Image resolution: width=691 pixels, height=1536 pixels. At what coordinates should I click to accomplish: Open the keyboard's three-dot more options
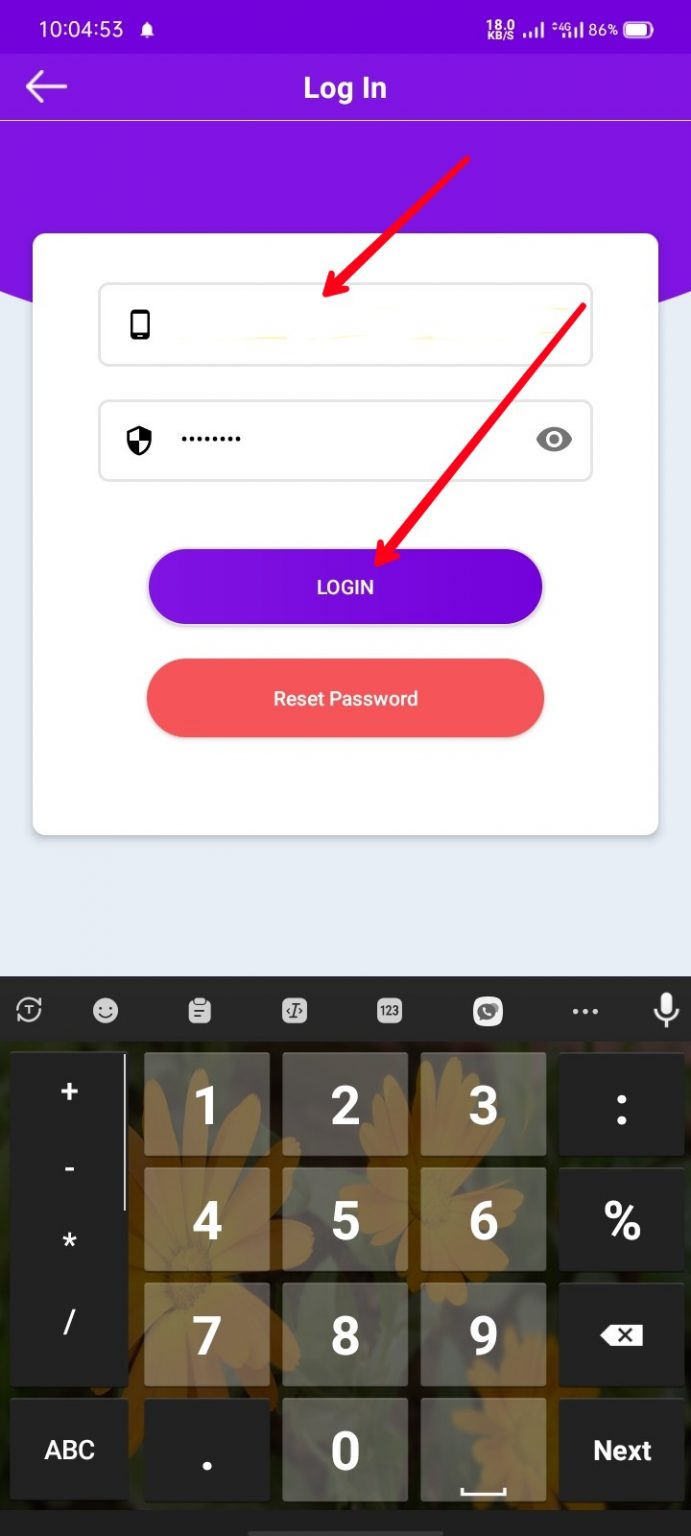coord(585,1011)
